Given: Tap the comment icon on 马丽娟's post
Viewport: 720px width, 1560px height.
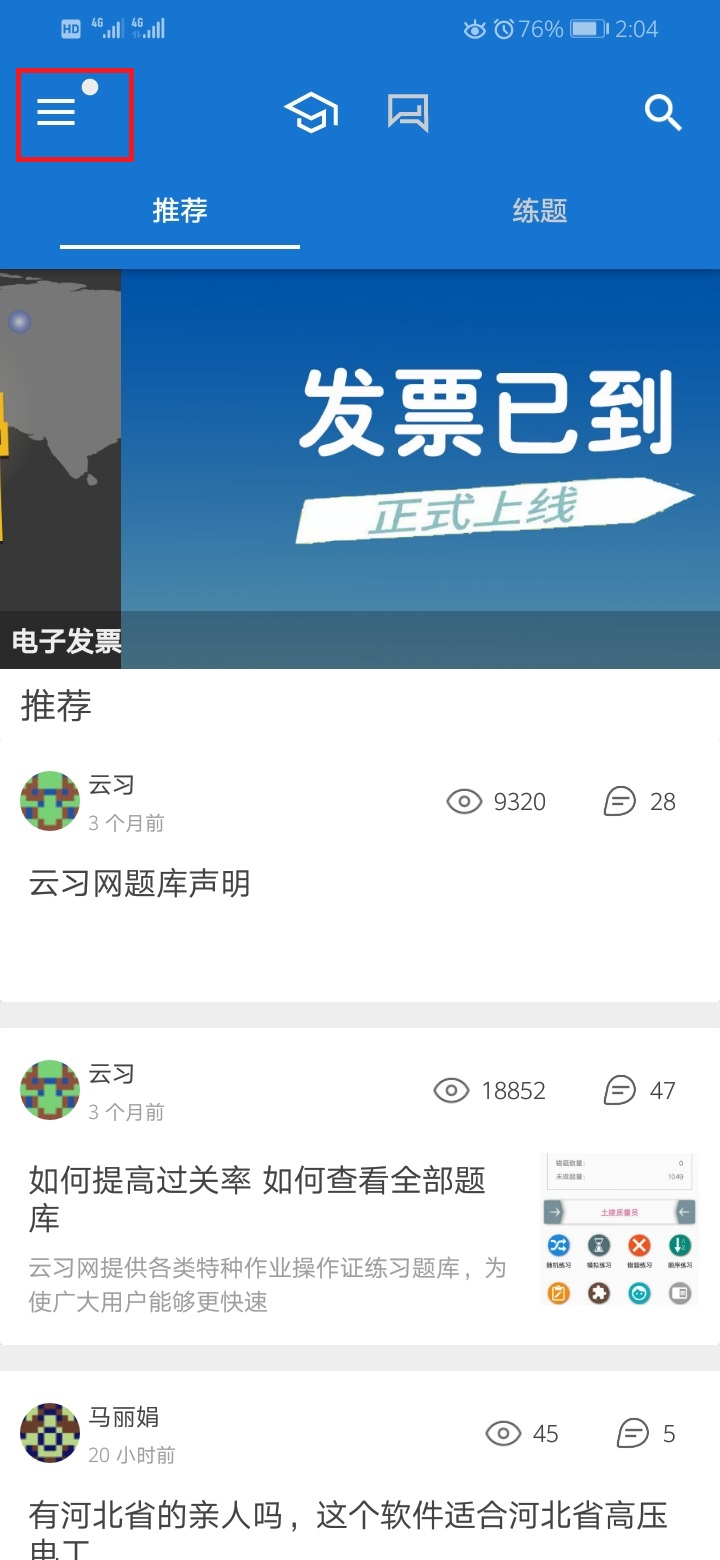Looking at the screenshot, I should click(x=632, y=1434).
